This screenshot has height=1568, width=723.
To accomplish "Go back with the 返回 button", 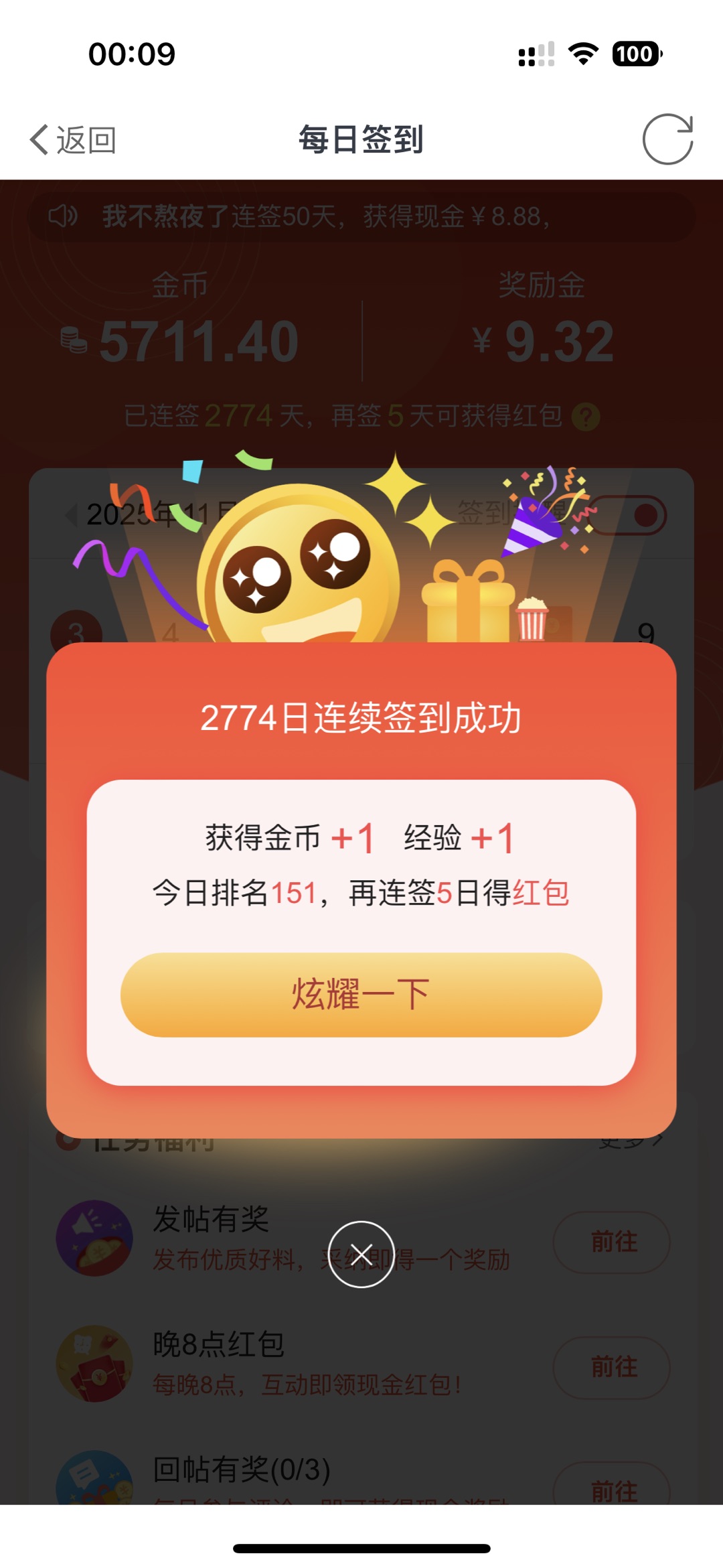I will [x=72, y=140].
